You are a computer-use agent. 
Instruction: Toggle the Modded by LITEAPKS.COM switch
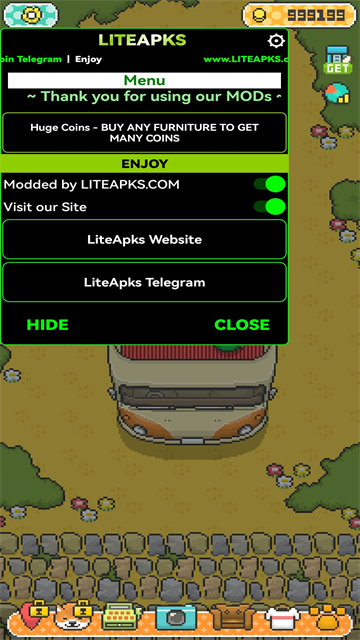(x=269, y=184)
